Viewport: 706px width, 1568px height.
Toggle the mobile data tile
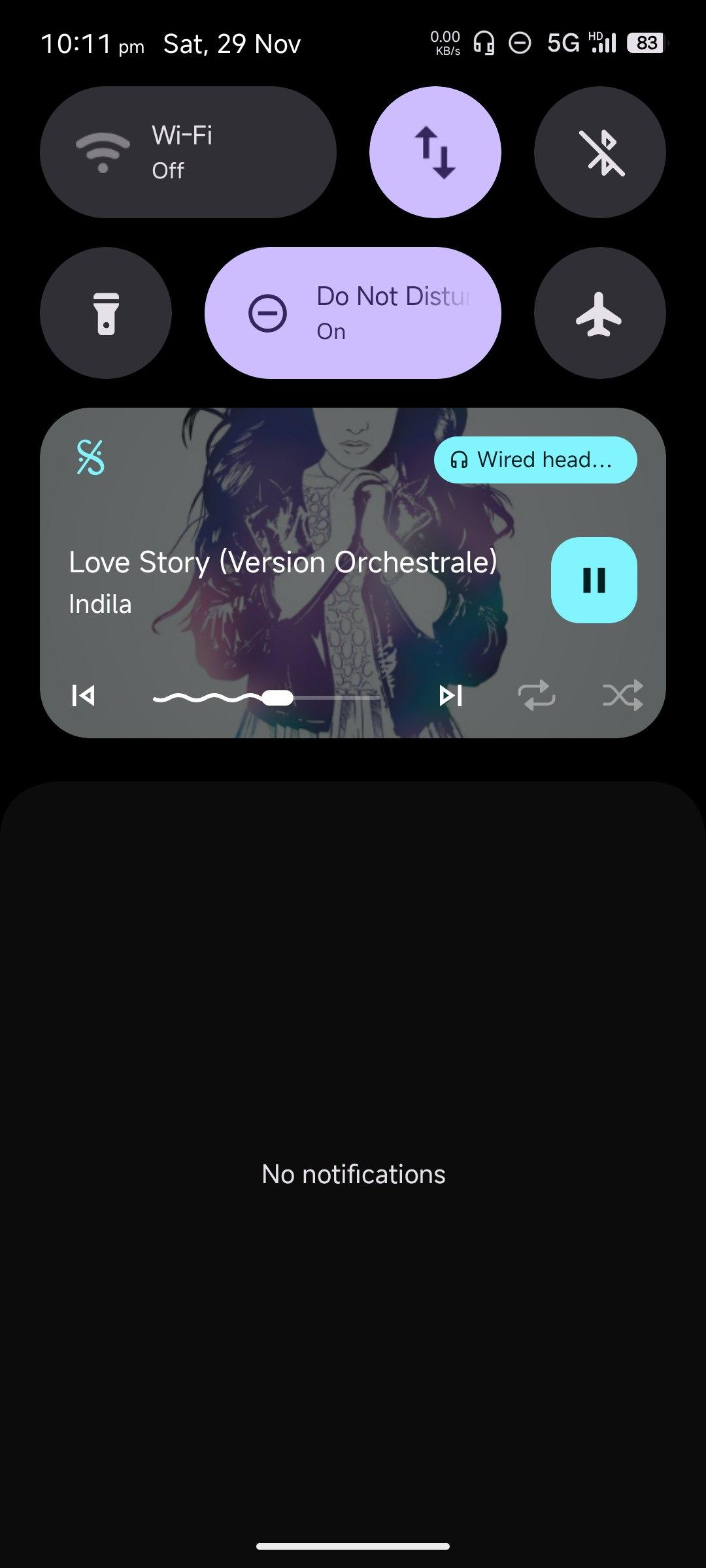435,152
